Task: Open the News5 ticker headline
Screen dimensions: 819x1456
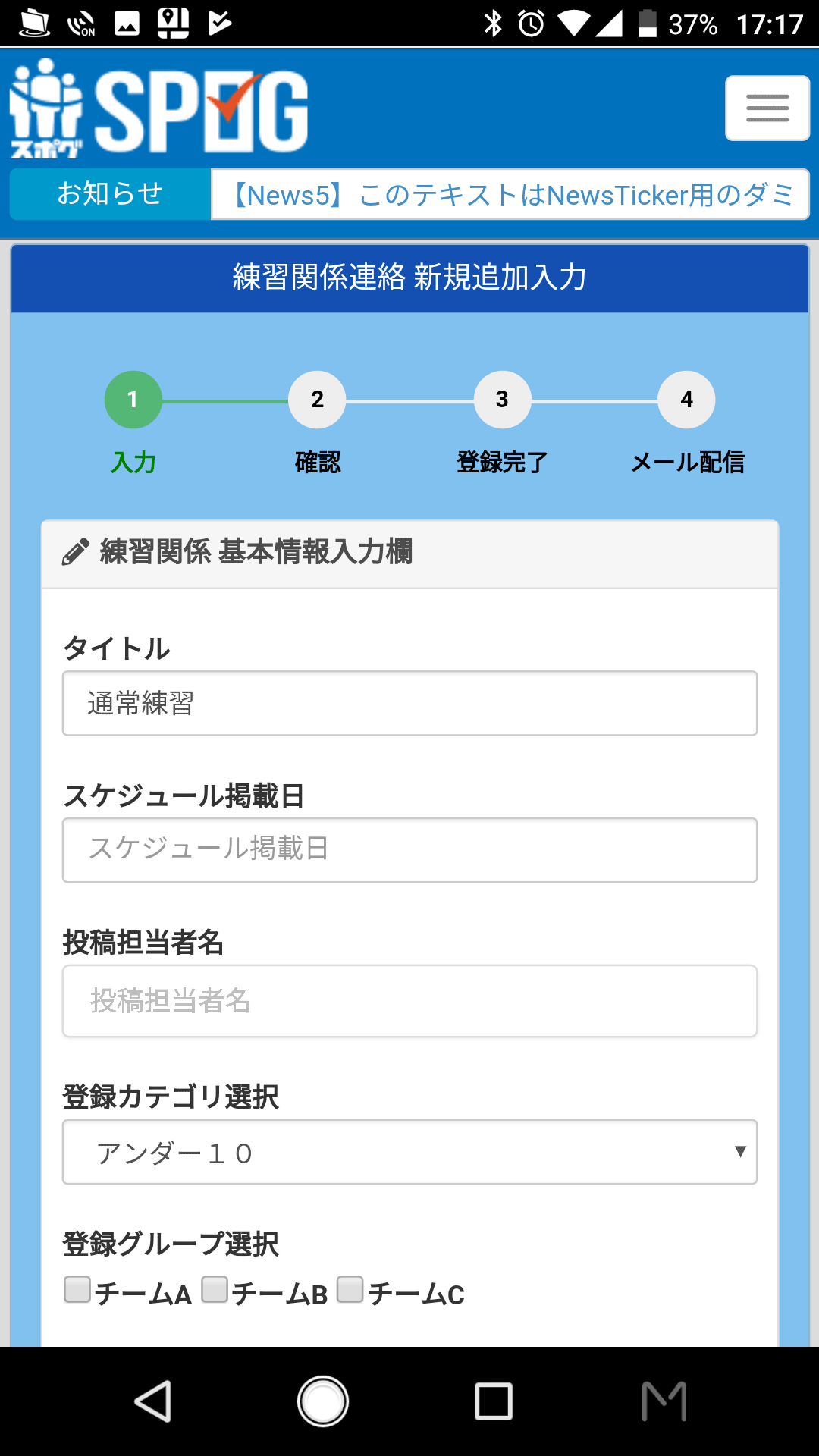Action: pos(512,195)
